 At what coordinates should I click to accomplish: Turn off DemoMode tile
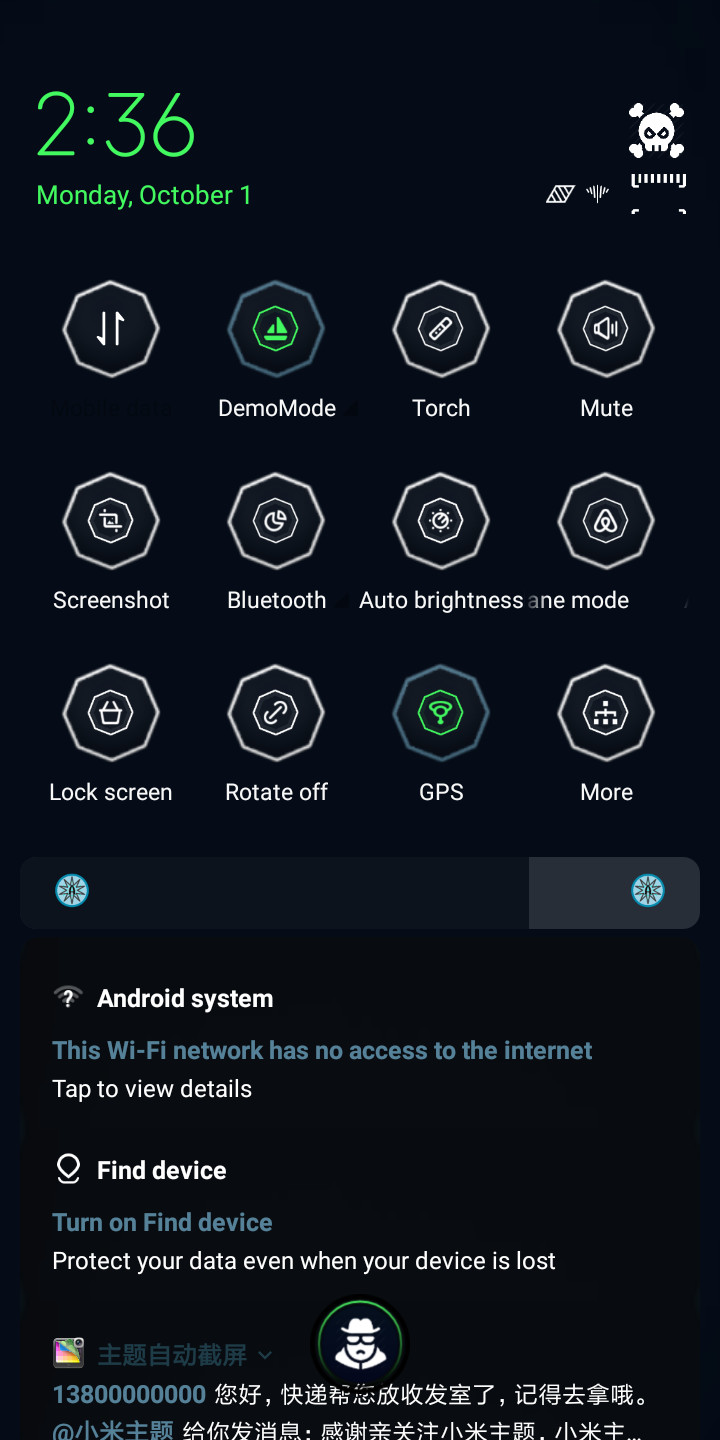[276, 329]
